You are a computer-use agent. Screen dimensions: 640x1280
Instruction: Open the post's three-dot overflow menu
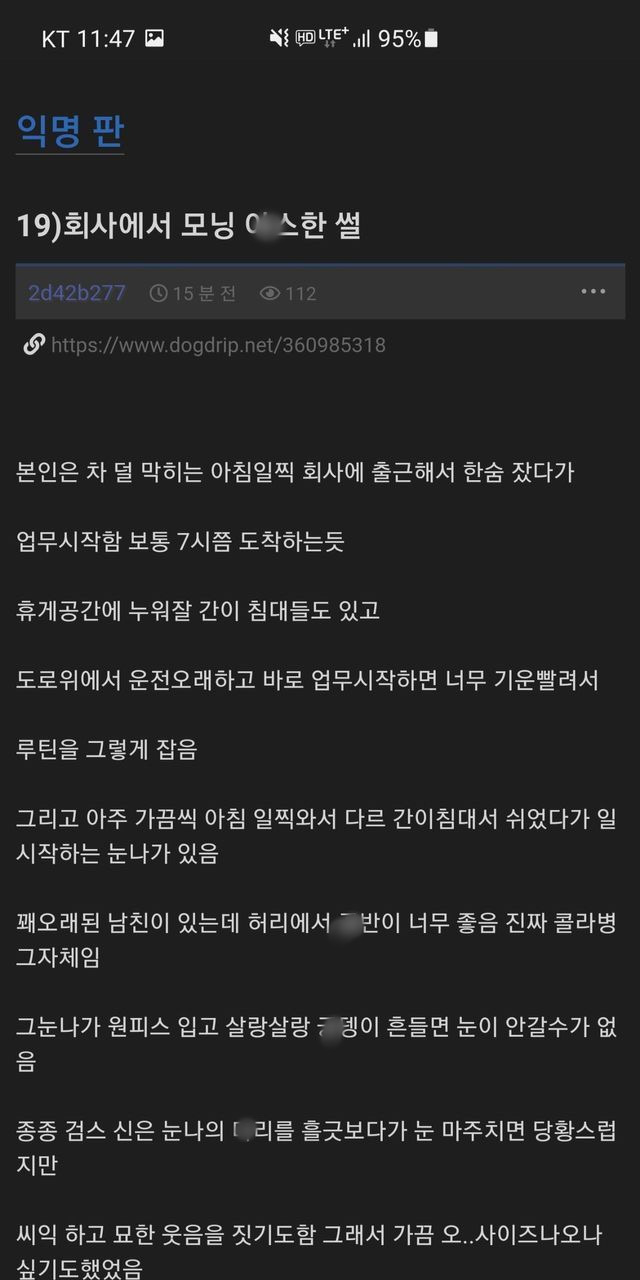coord(593,292)
